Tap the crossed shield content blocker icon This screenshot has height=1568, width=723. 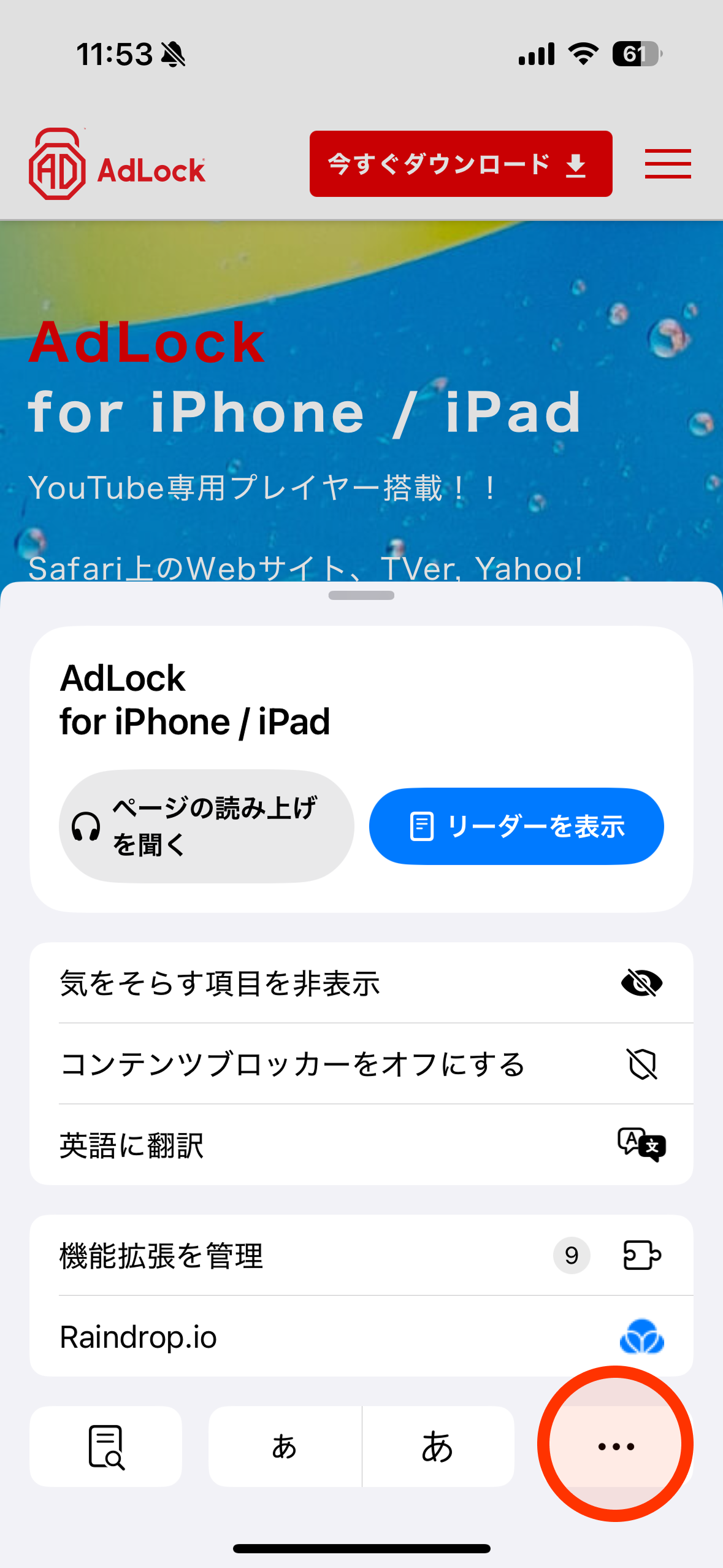[641, 1064]
